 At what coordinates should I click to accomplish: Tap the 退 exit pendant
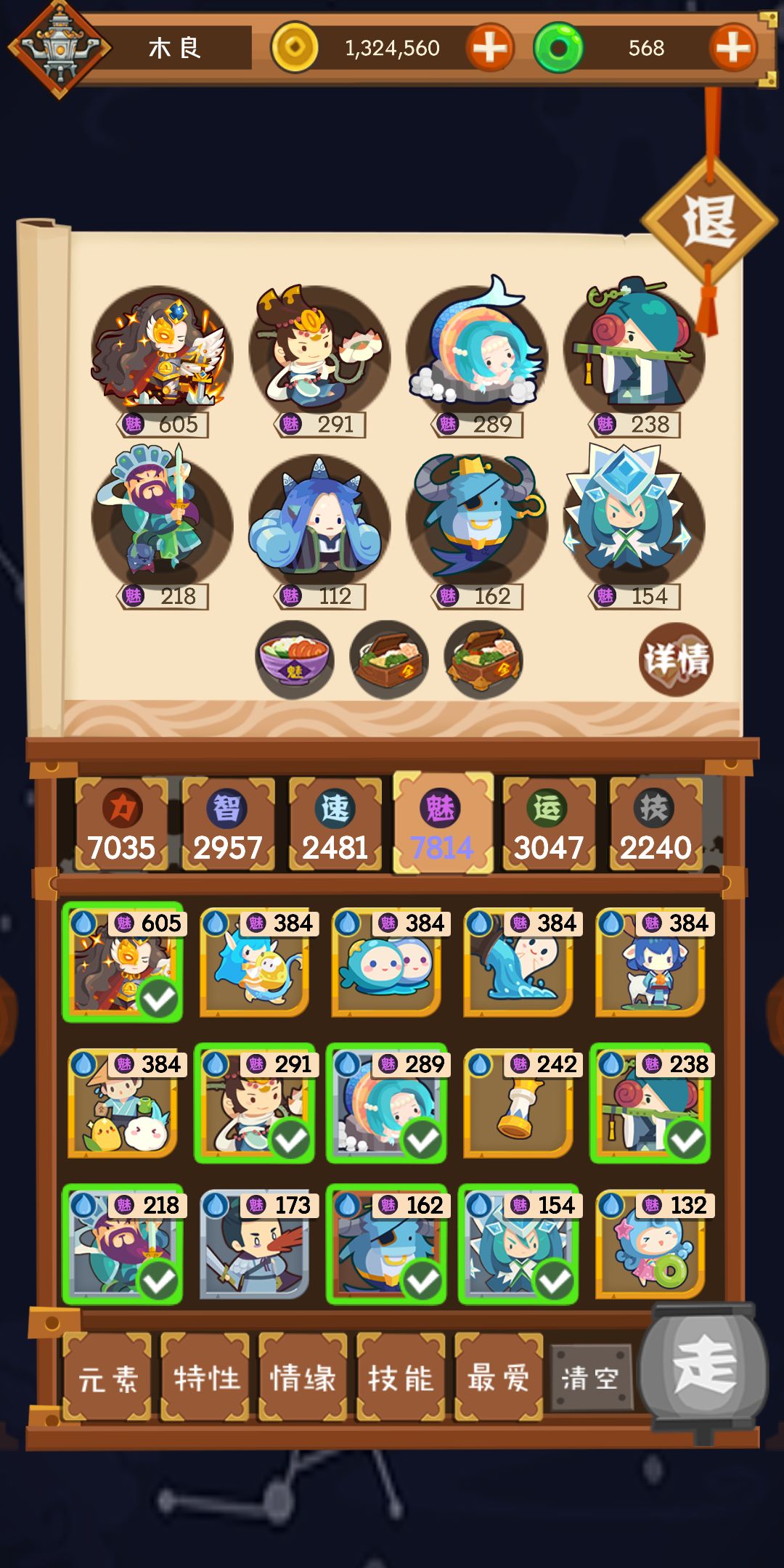click(709, 221)
